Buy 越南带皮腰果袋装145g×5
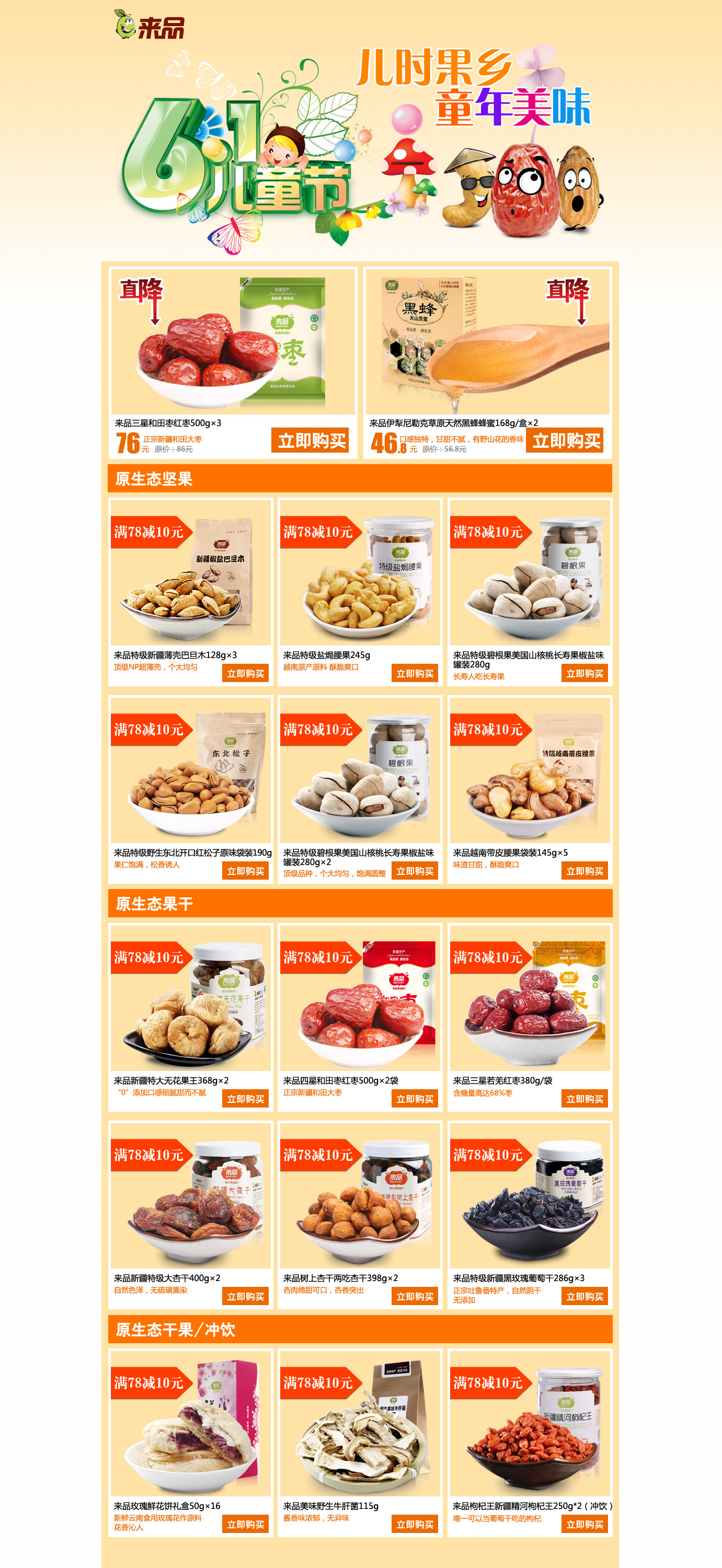The image size is (722, 1568). (x=585, y=871)
